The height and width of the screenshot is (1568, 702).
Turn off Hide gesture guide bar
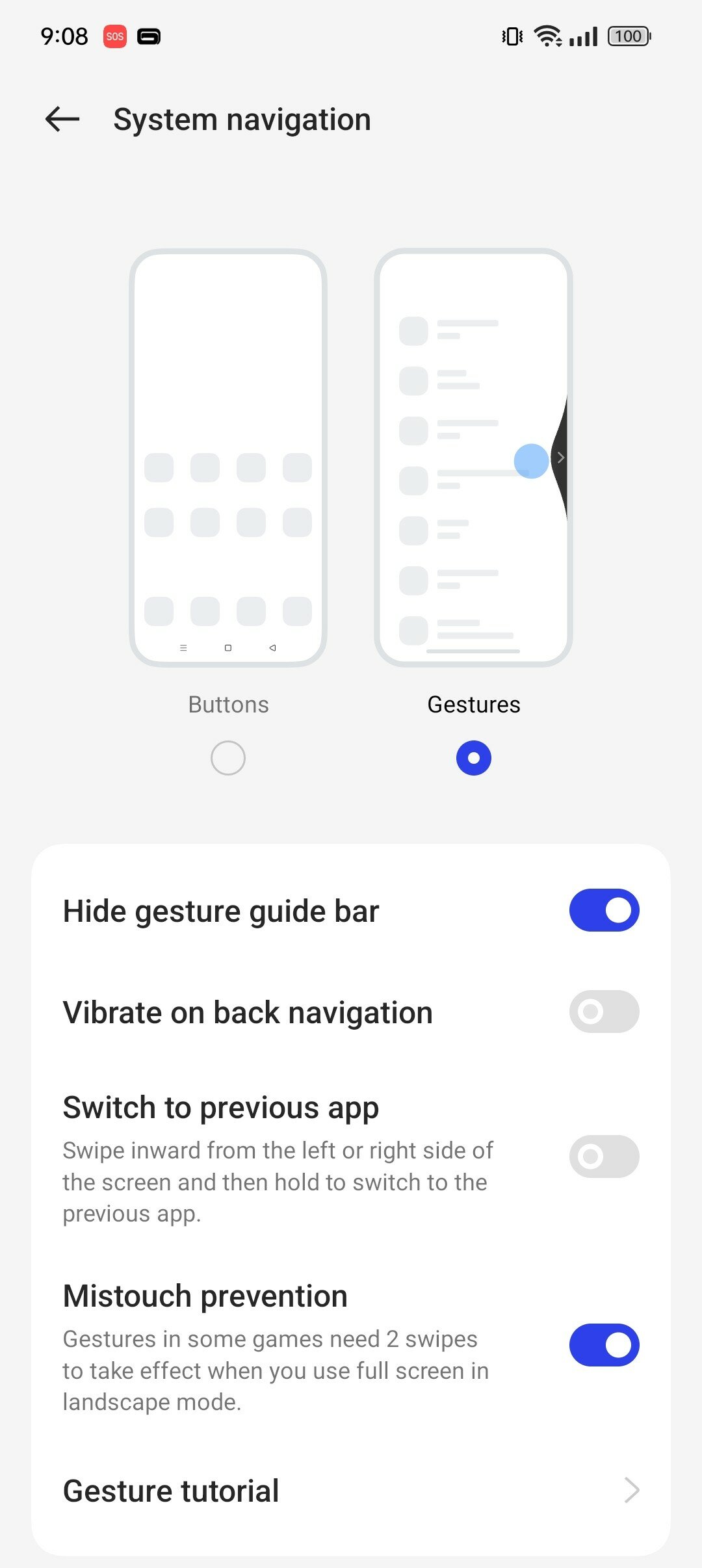pos(604,910)
